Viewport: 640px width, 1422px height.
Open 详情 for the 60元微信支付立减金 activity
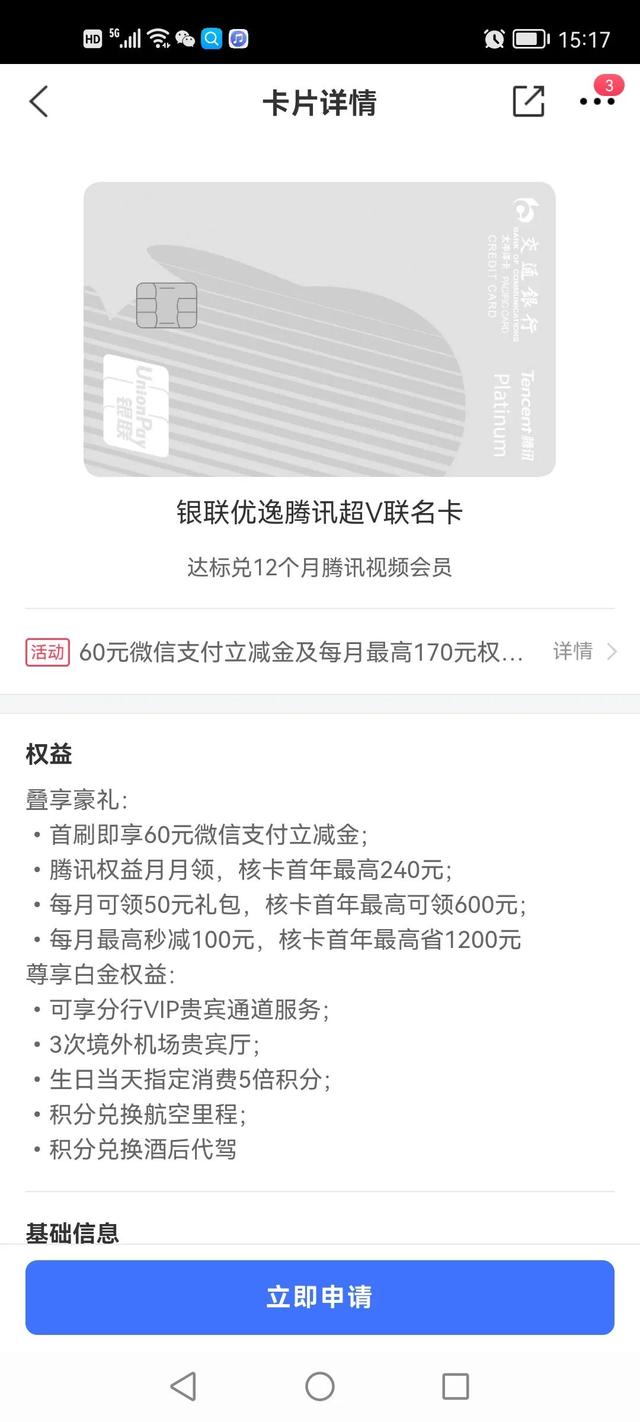585,652
